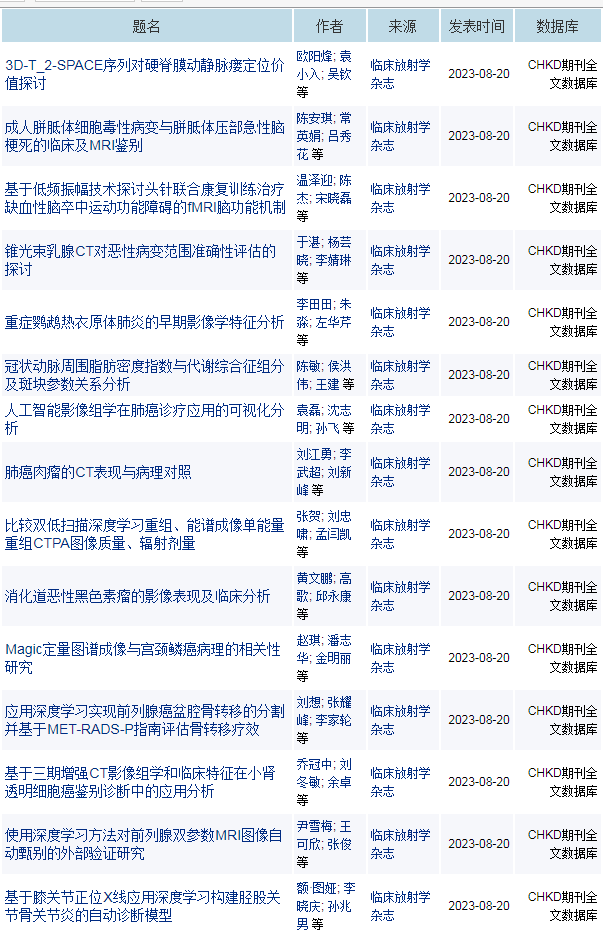This screenshot has width=603, height=934.
Task: Open article 基于膝关节正位X线应用深度学习
Action: 144,906
